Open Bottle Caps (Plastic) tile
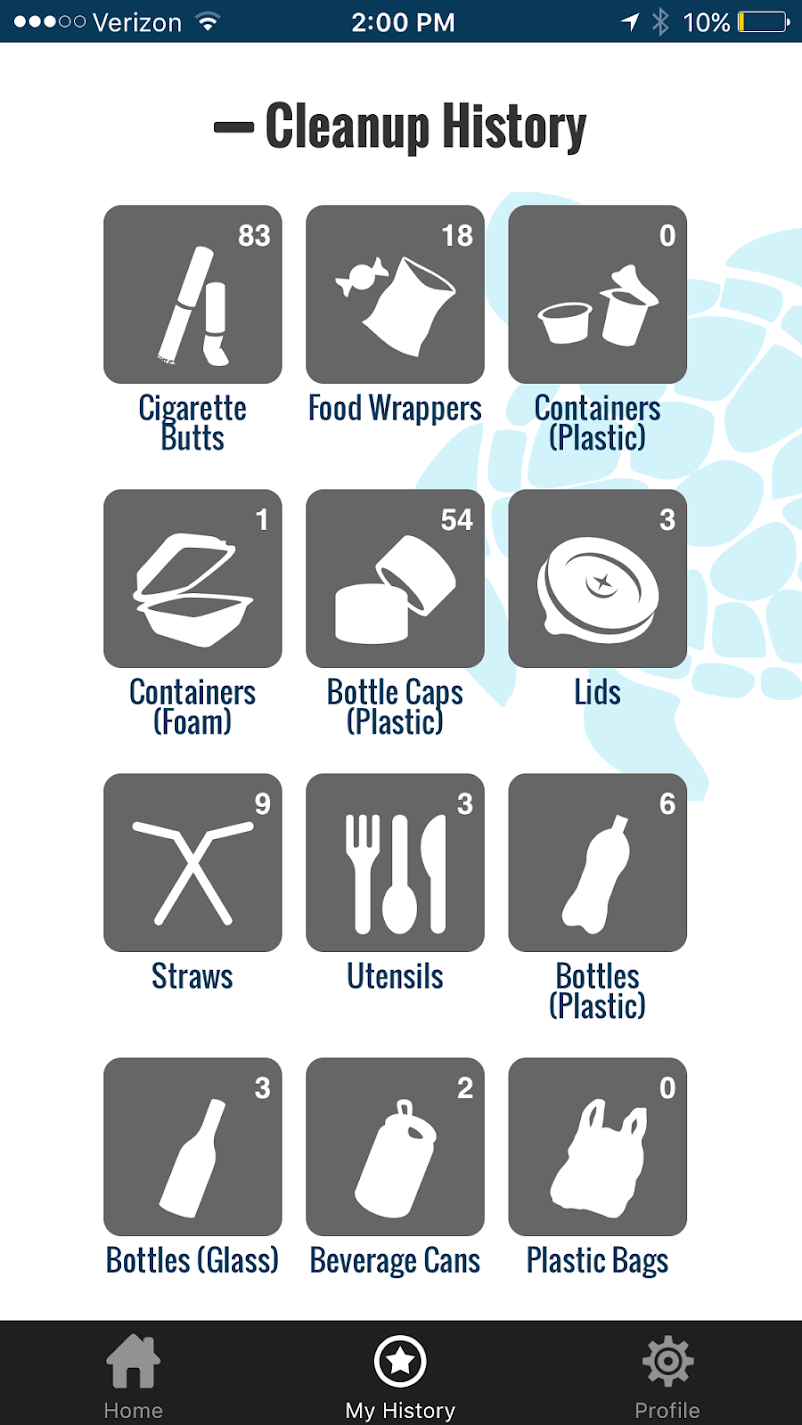Viewport: 802px width, 1425px height. (x=395, y=578)
